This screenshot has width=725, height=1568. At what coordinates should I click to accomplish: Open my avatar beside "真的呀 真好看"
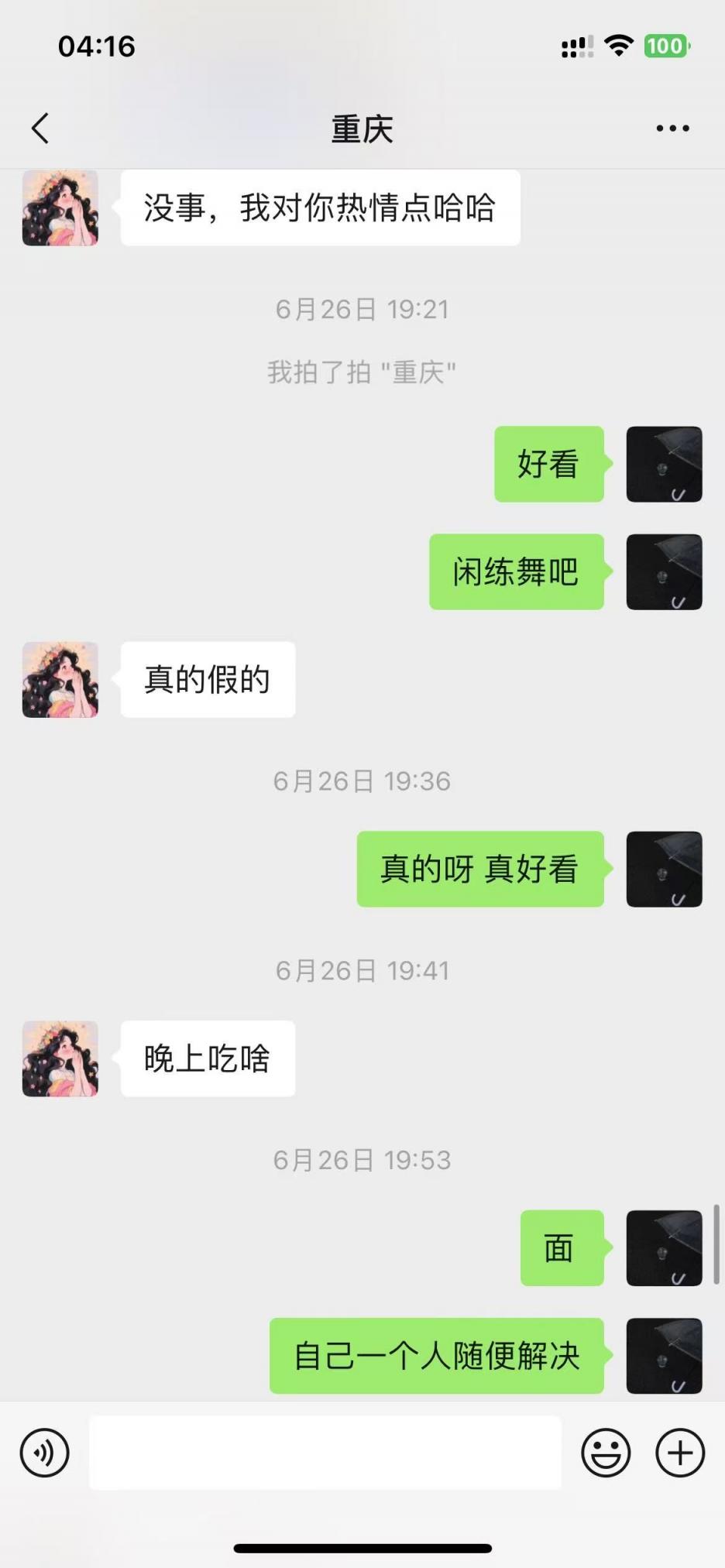[x=664, y=869]
